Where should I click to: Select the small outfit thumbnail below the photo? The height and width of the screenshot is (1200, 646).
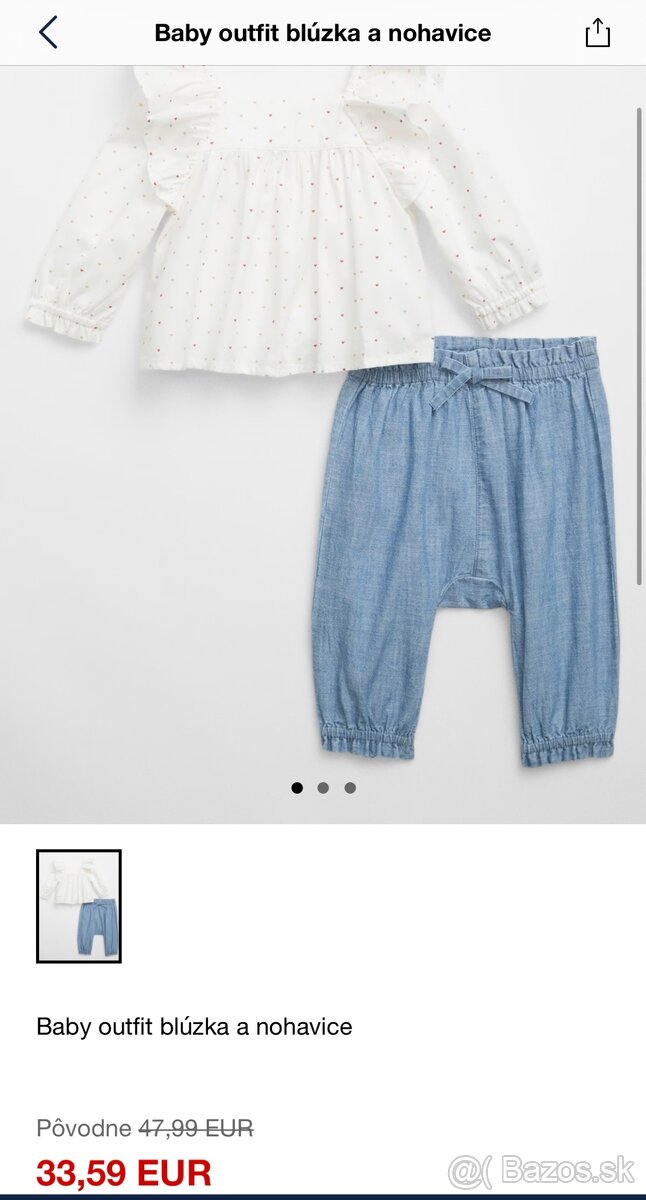pos(79,906)
